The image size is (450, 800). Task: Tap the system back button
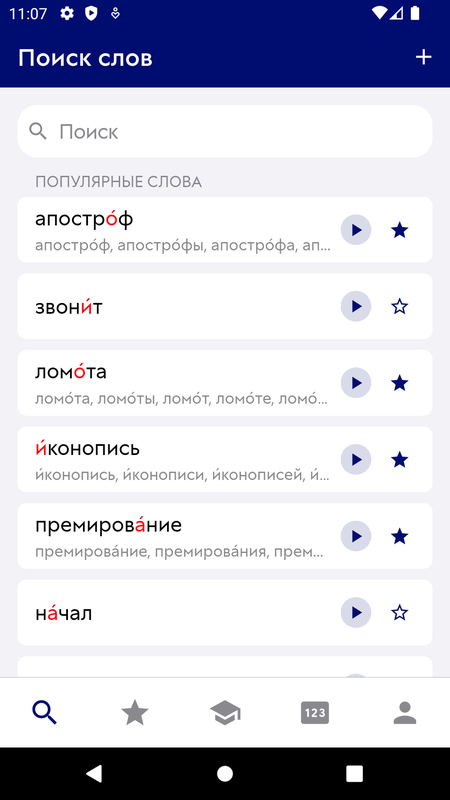(94, 773)
